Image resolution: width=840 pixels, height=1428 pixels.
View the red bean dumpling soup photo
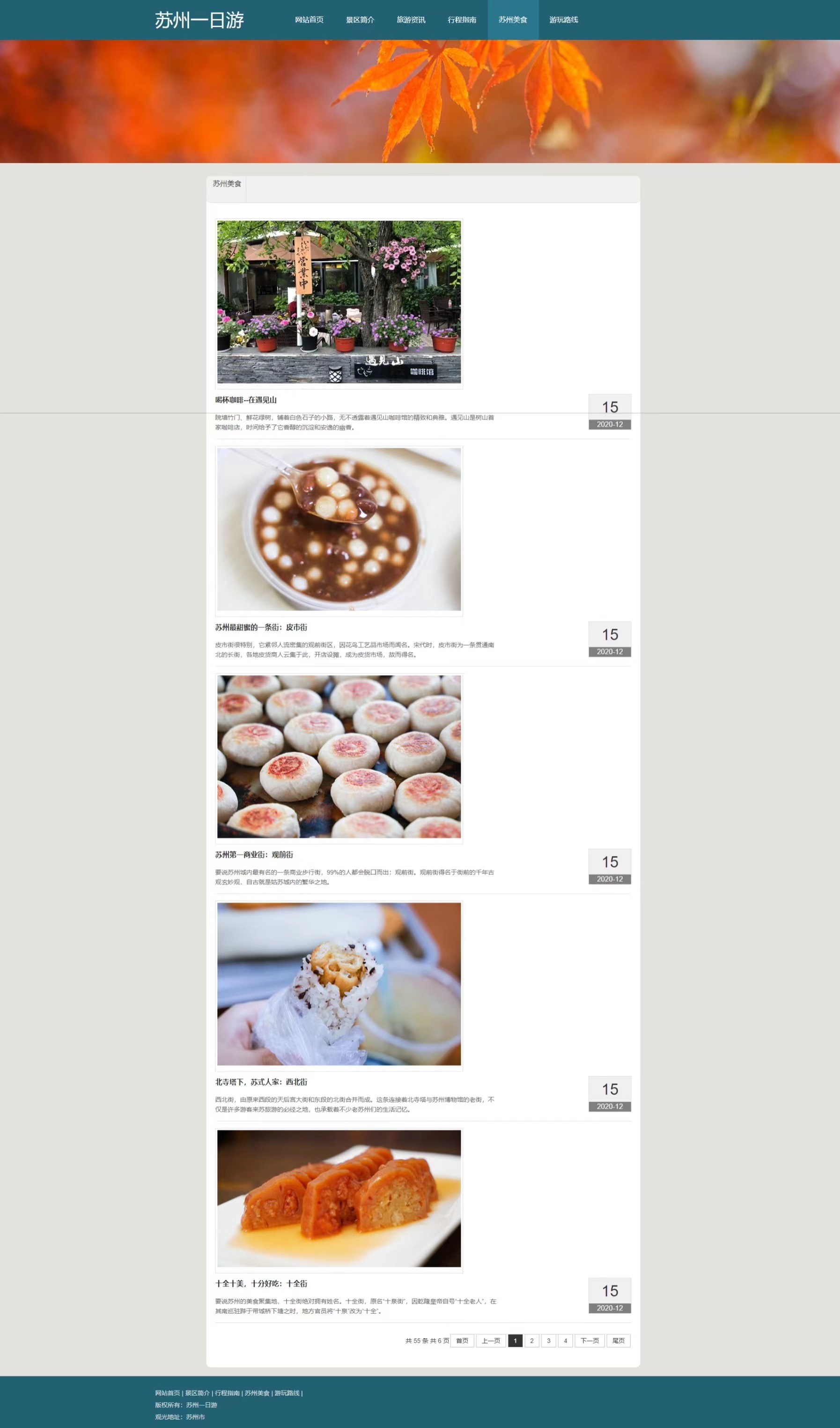[x=339, y=529]
